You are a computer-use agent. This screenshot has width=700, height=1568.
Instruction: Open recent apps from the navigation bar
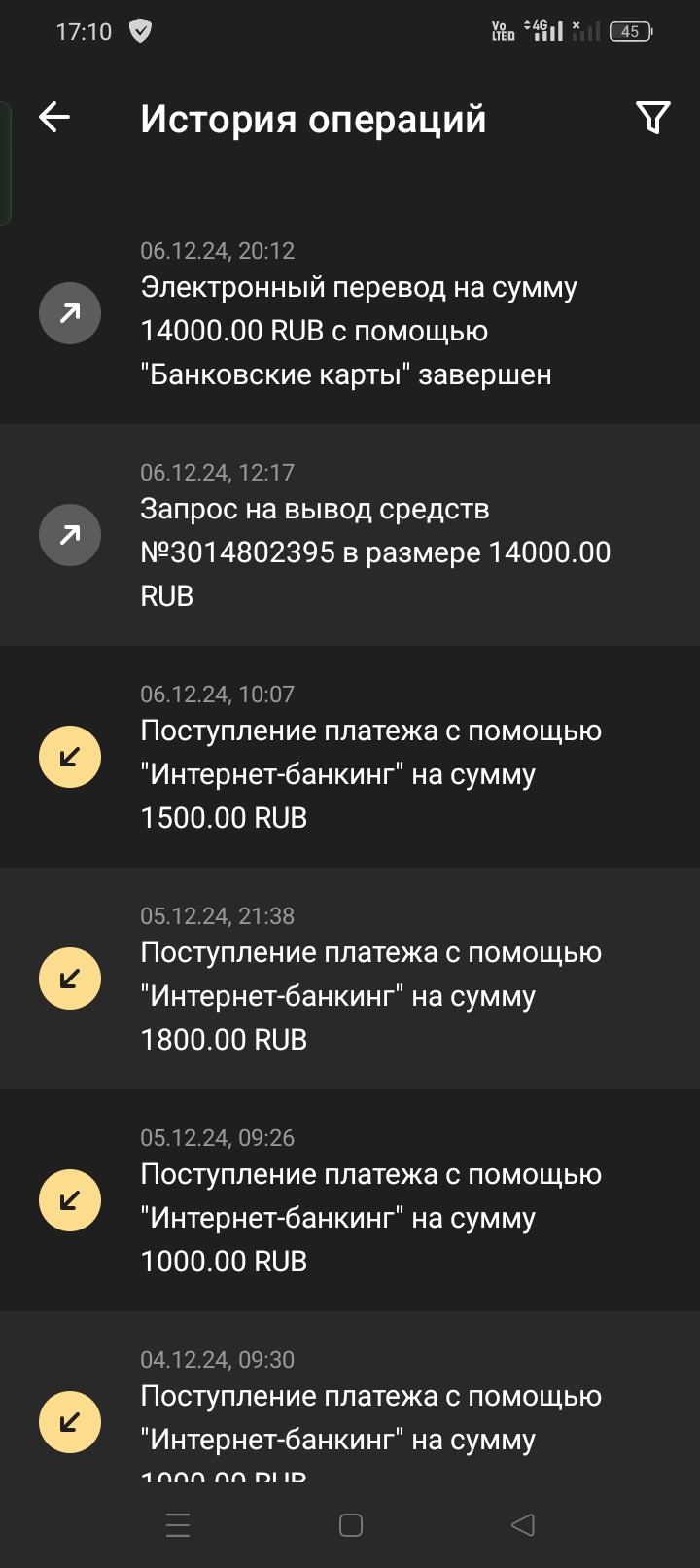pos(178,1525)
